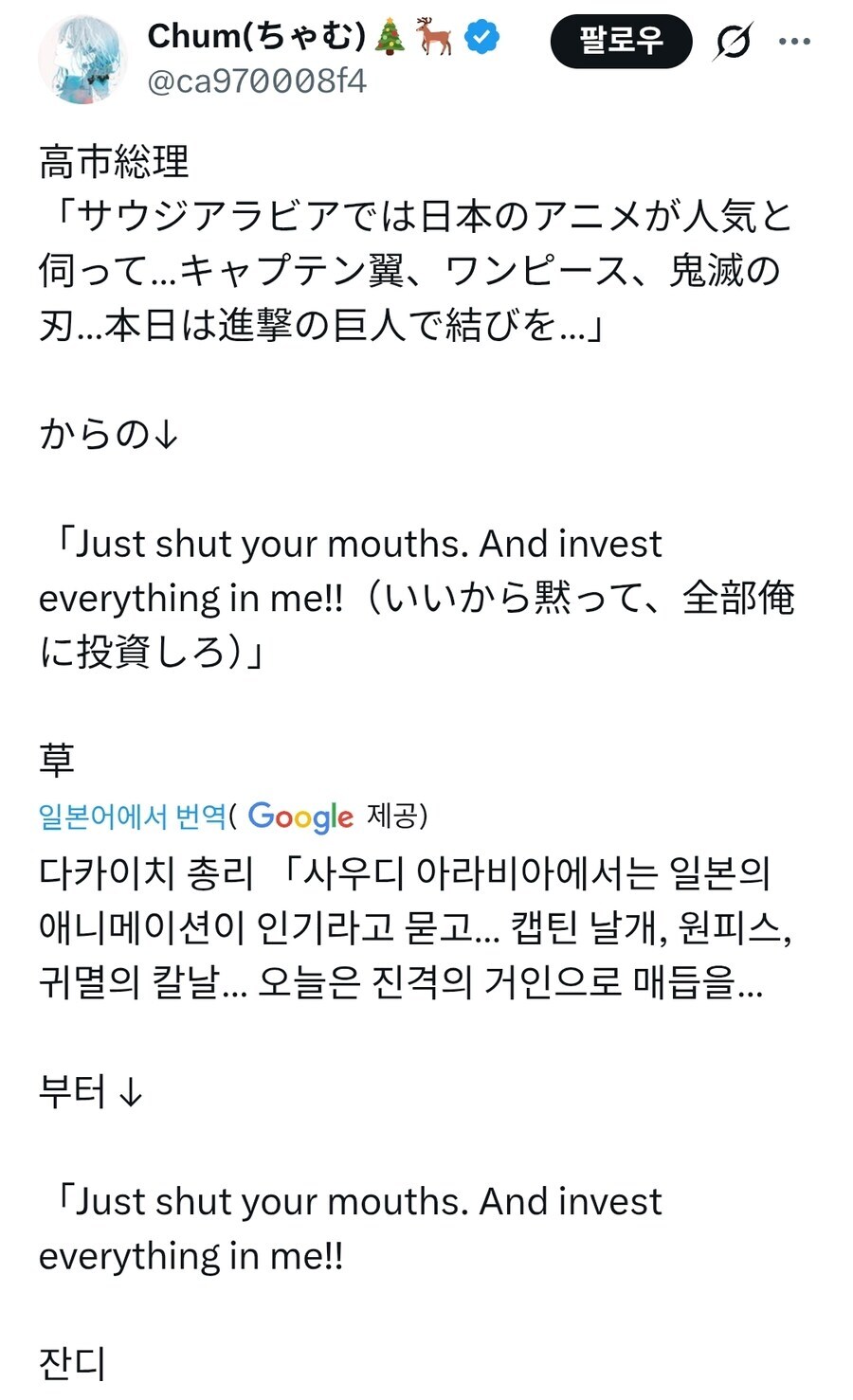Open the Grok analysis icon next to follow button
The height and width of the screenshot is (1400, 853).
pos(735,41)
